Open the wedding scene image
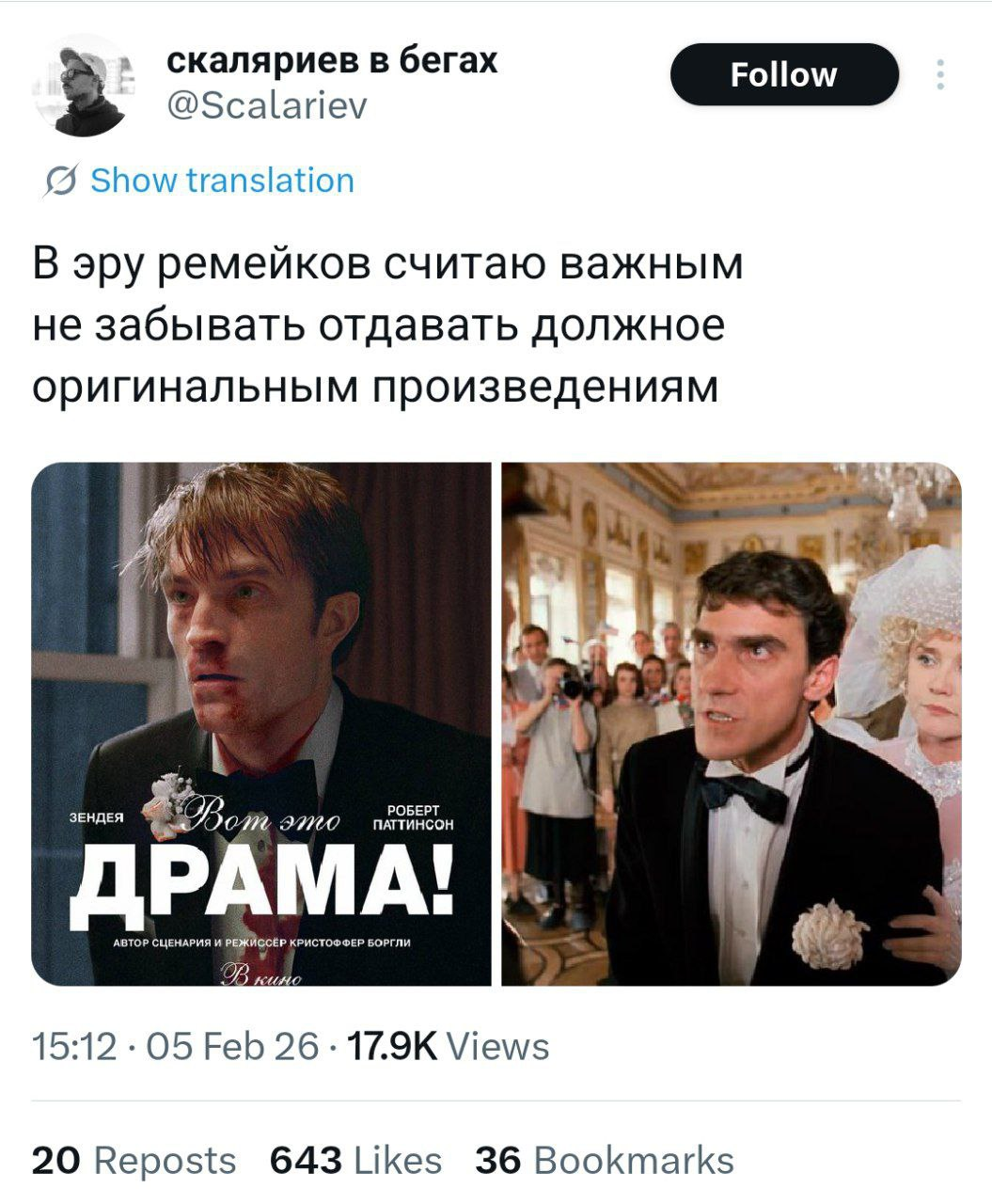992x1204 pixels. [x=731, y=723]
